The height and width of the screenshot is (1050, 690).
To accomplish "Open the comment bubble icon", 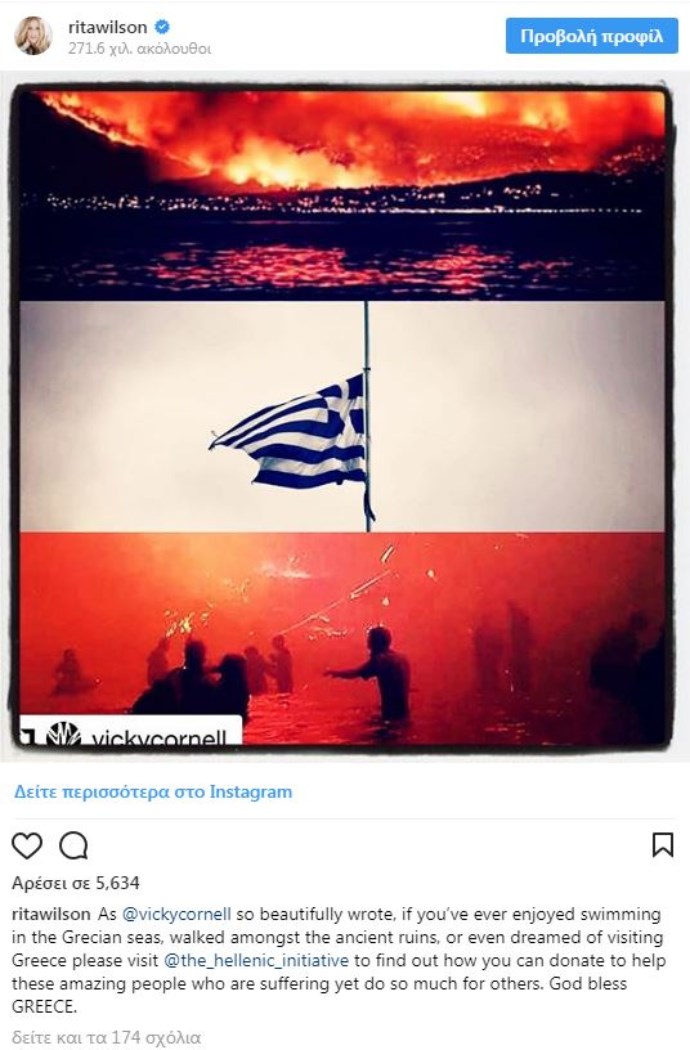I will [x=73, y=846].
